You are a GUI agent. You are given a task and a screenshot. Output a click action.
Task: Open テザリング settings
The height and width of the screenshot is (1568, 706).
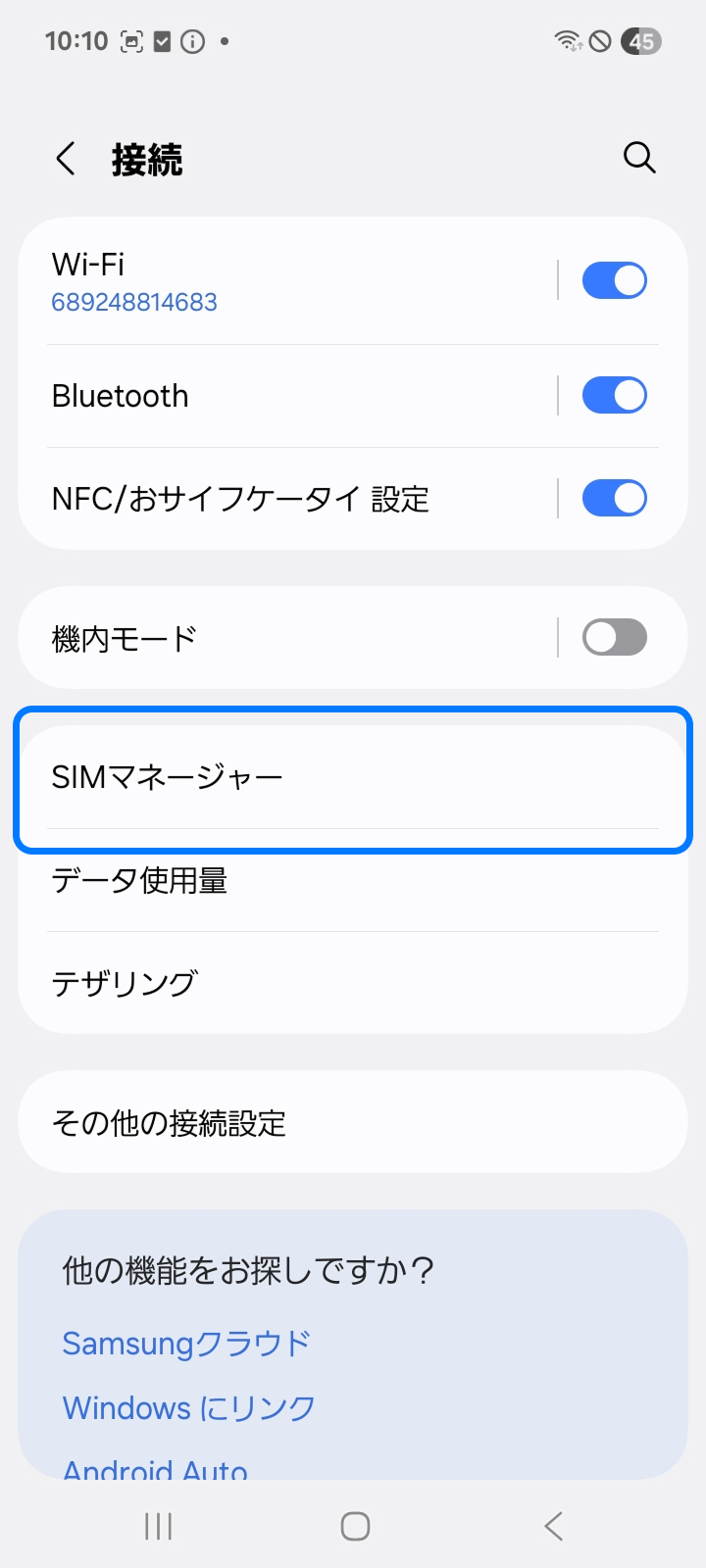pyautogui.click(x=353, y=983)
